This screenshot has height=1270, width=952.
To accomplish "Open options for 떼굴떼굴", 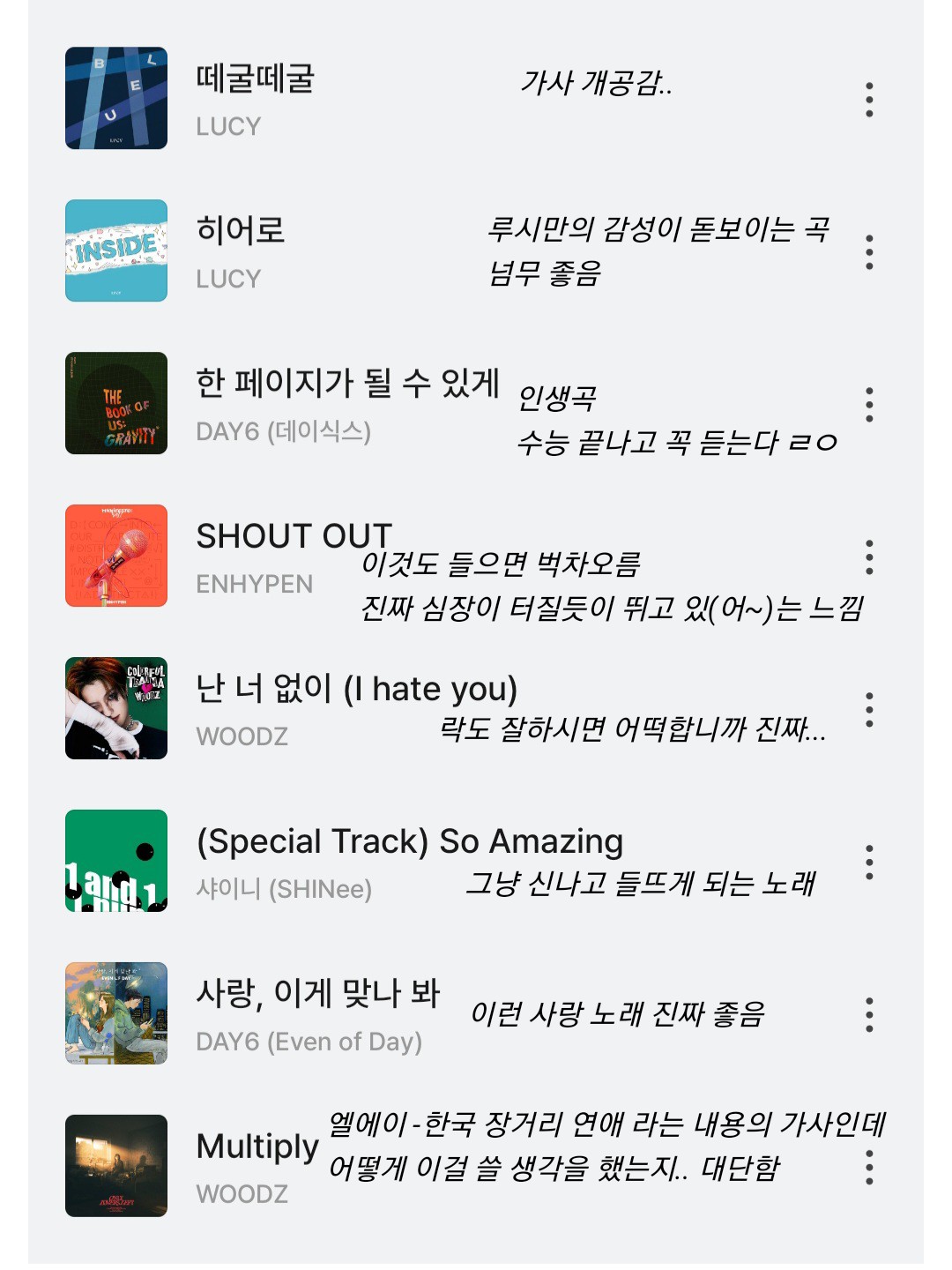I will click(869, 100).
